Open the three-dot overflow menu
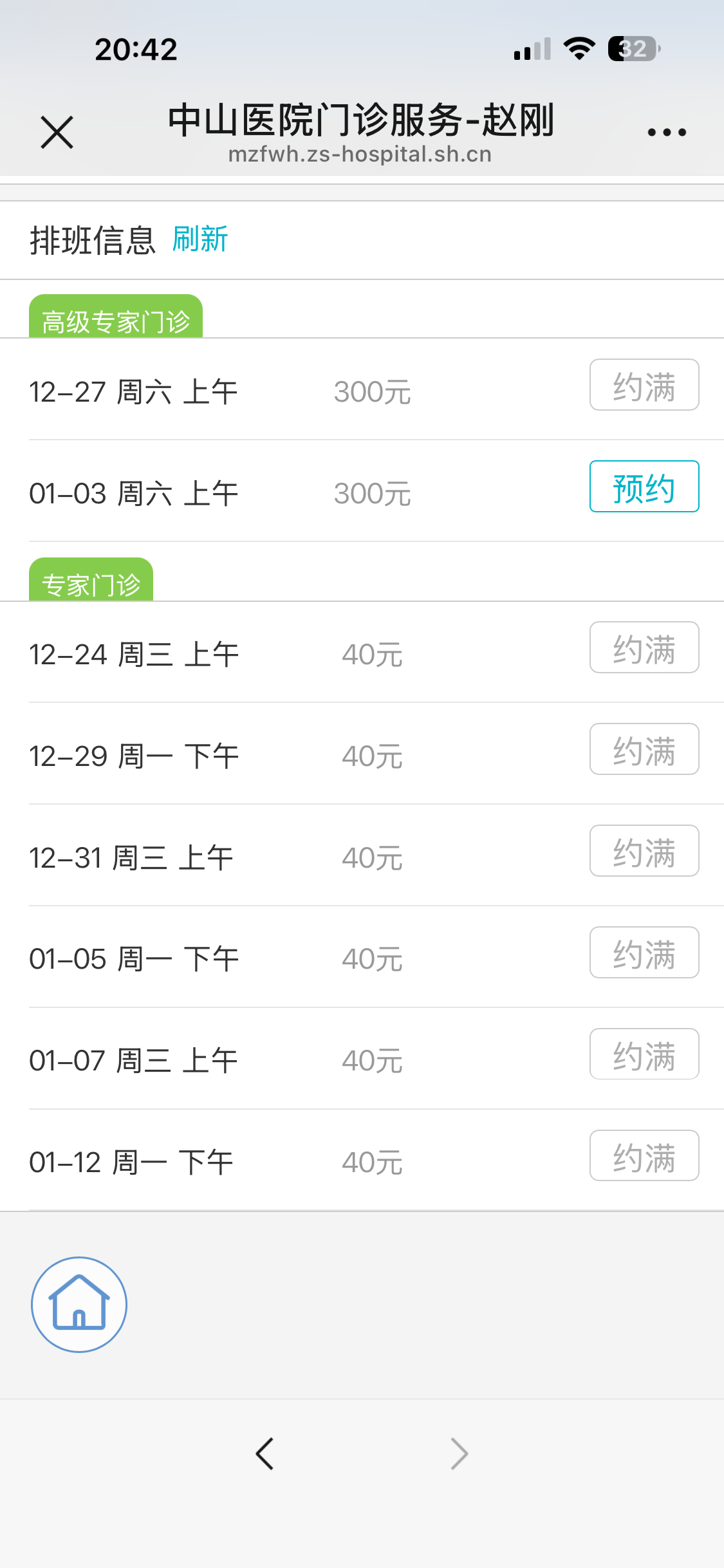This screenshot has width=724, height=1568. (667, 133)
